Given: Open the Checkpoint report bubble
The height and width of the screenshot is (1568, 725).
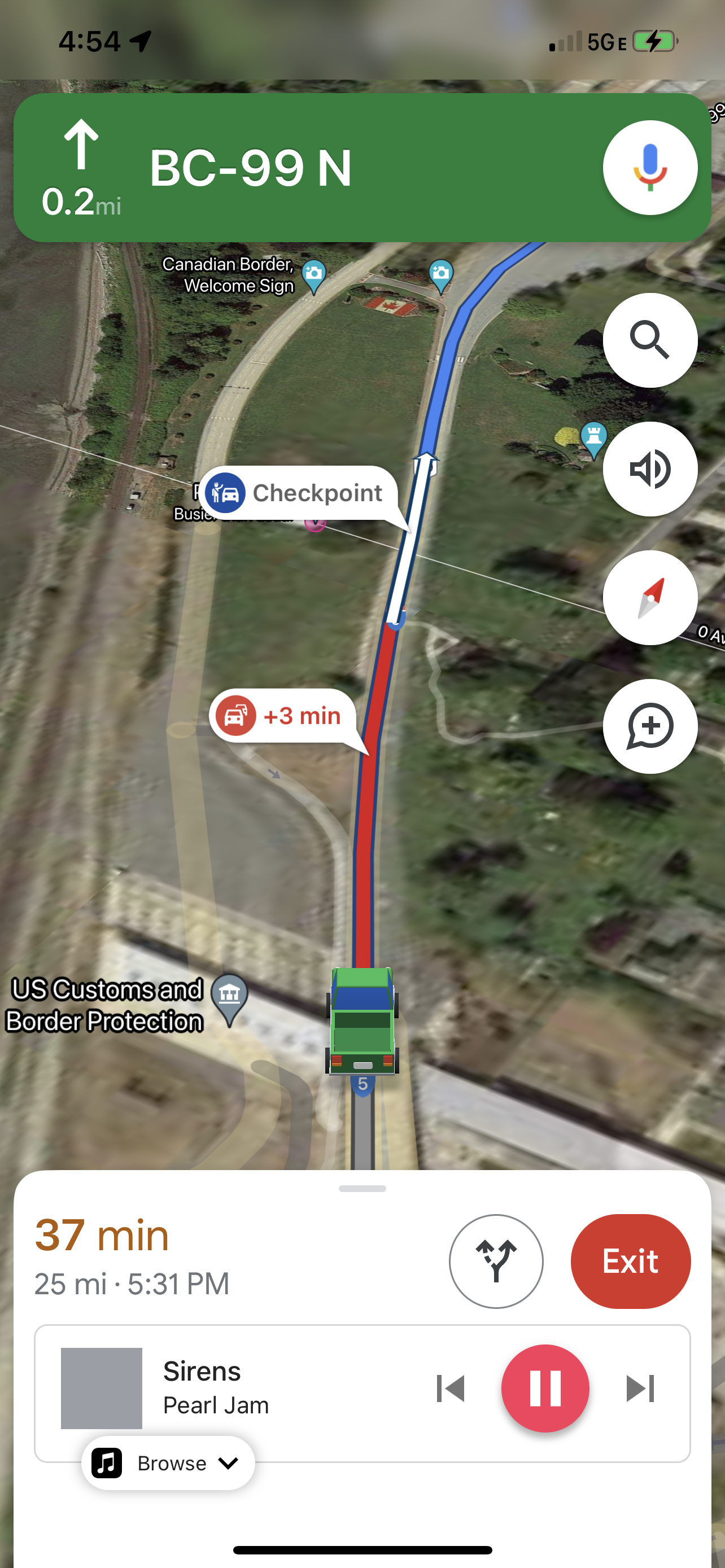Looking at the screenshot, I should [x=298, y=493].
